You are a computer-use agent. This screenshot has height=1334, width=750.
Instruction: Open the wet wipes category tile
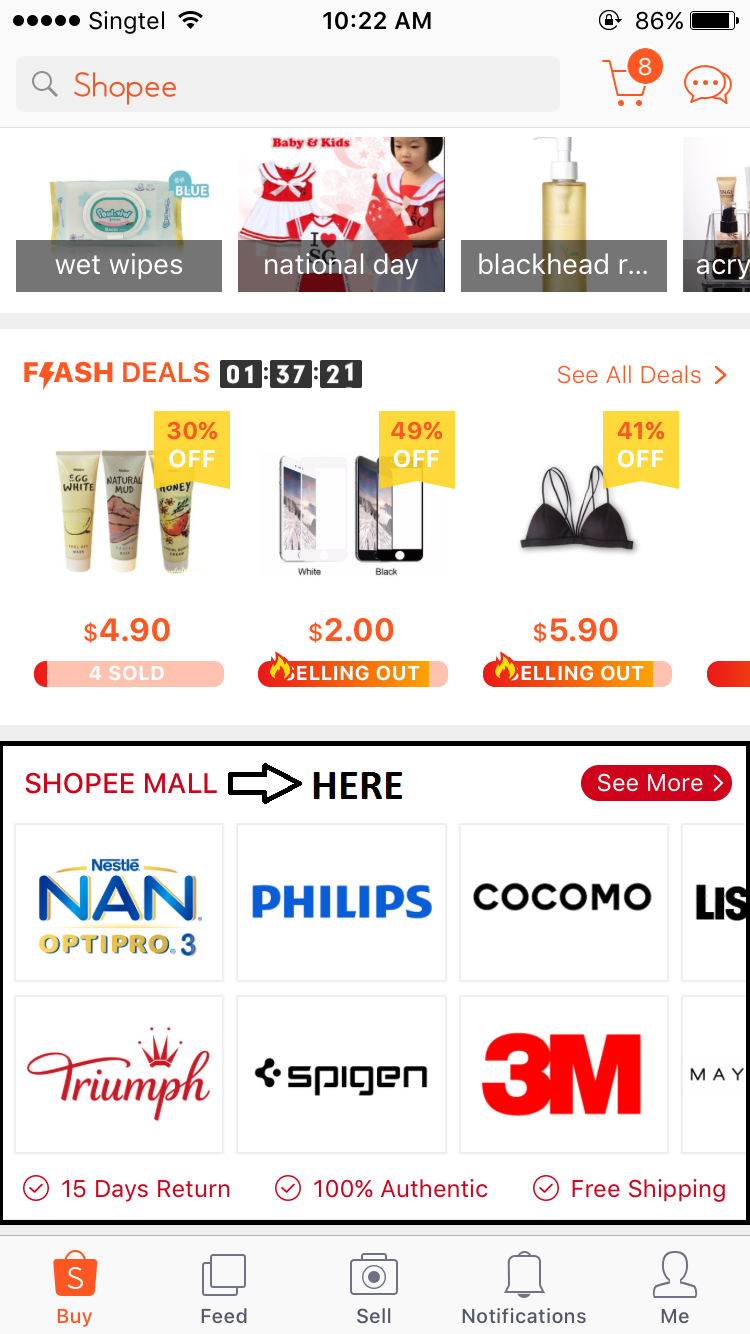119,215
